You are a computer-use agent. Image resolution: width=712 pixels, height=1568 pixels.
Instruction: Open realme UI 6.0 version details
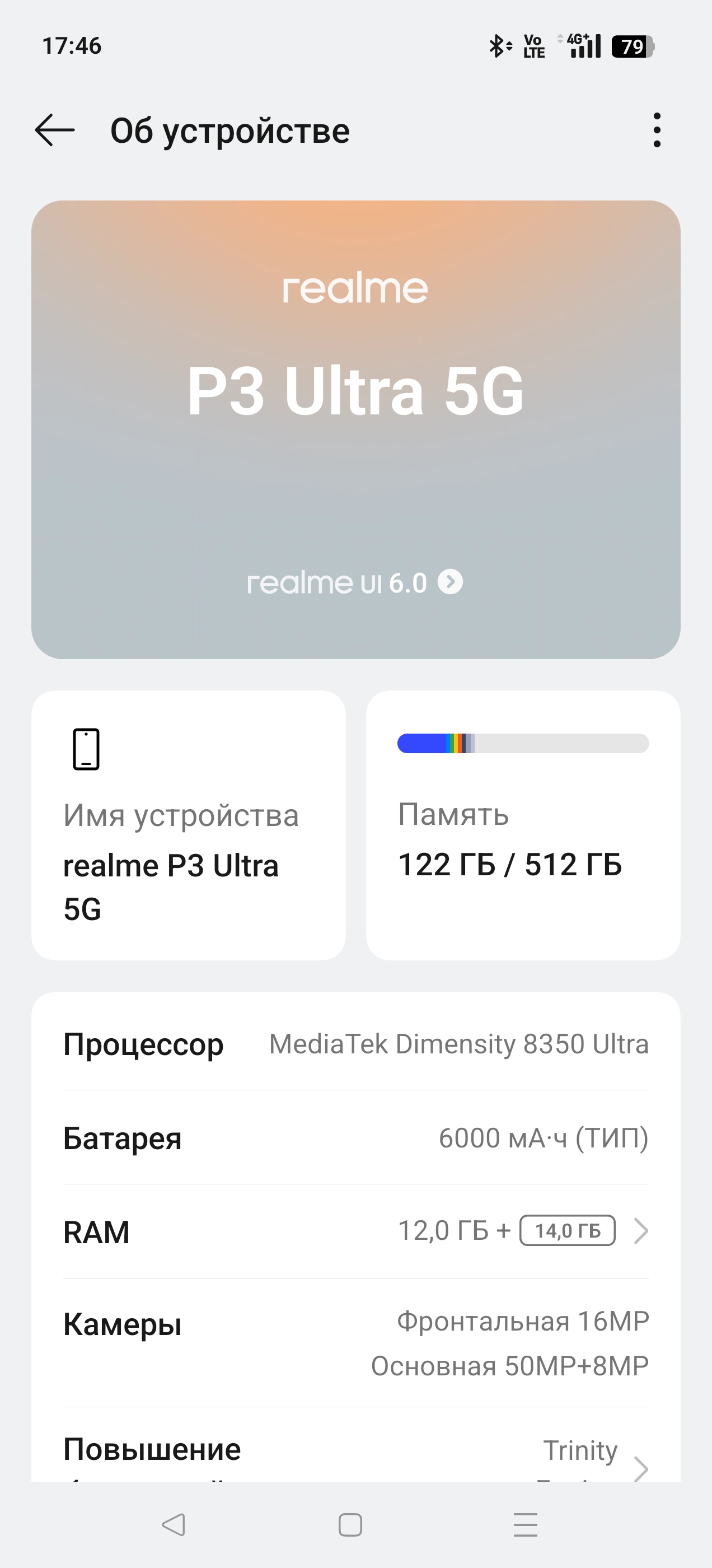[x=355, y=582]
